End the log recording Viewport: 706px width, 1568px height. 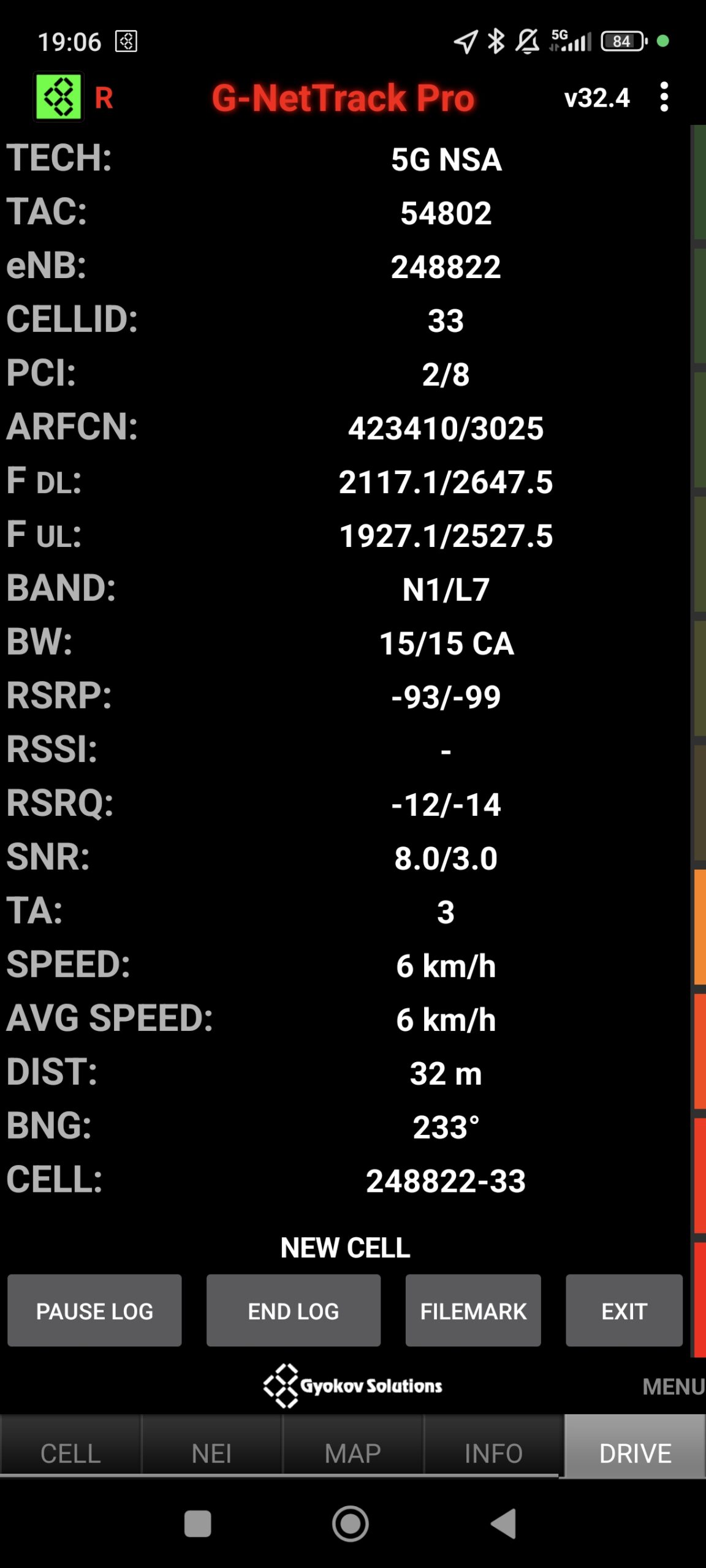tap(293, 1311)
